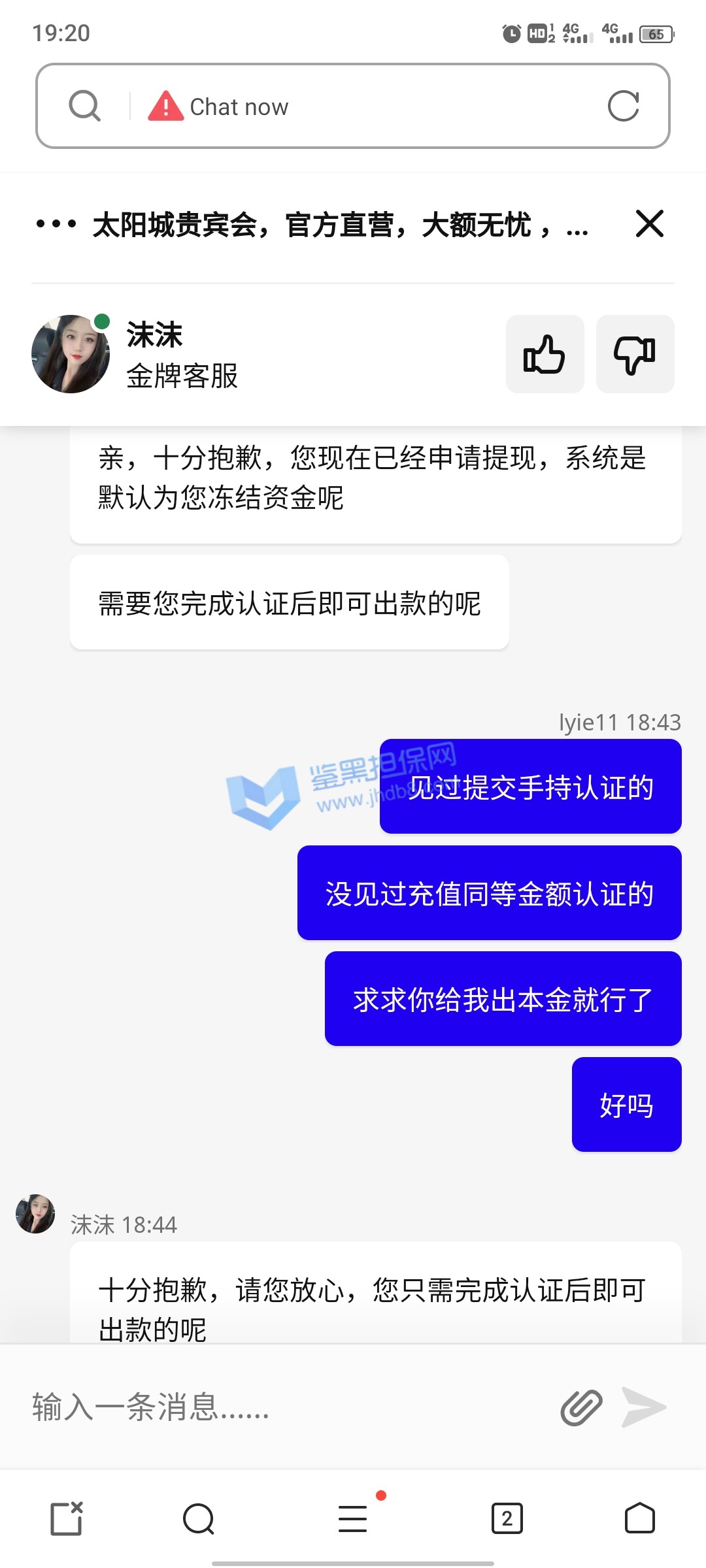706x1568 pixels.
Task: Close the chat window
Action: tap(649, 223)
